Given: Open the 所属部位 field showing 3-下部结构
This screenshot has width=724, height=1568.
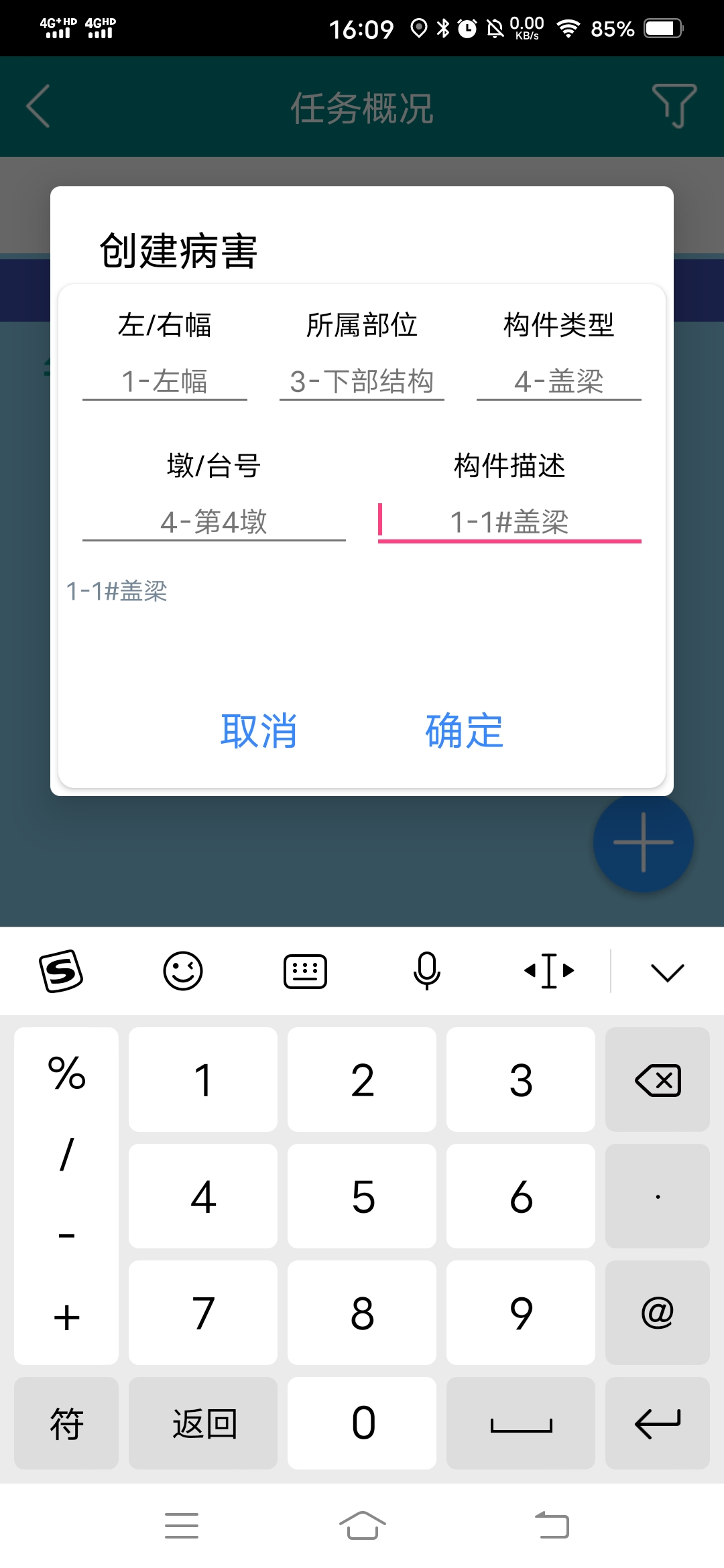Looking at the screenshot, I should pos(362,381).
